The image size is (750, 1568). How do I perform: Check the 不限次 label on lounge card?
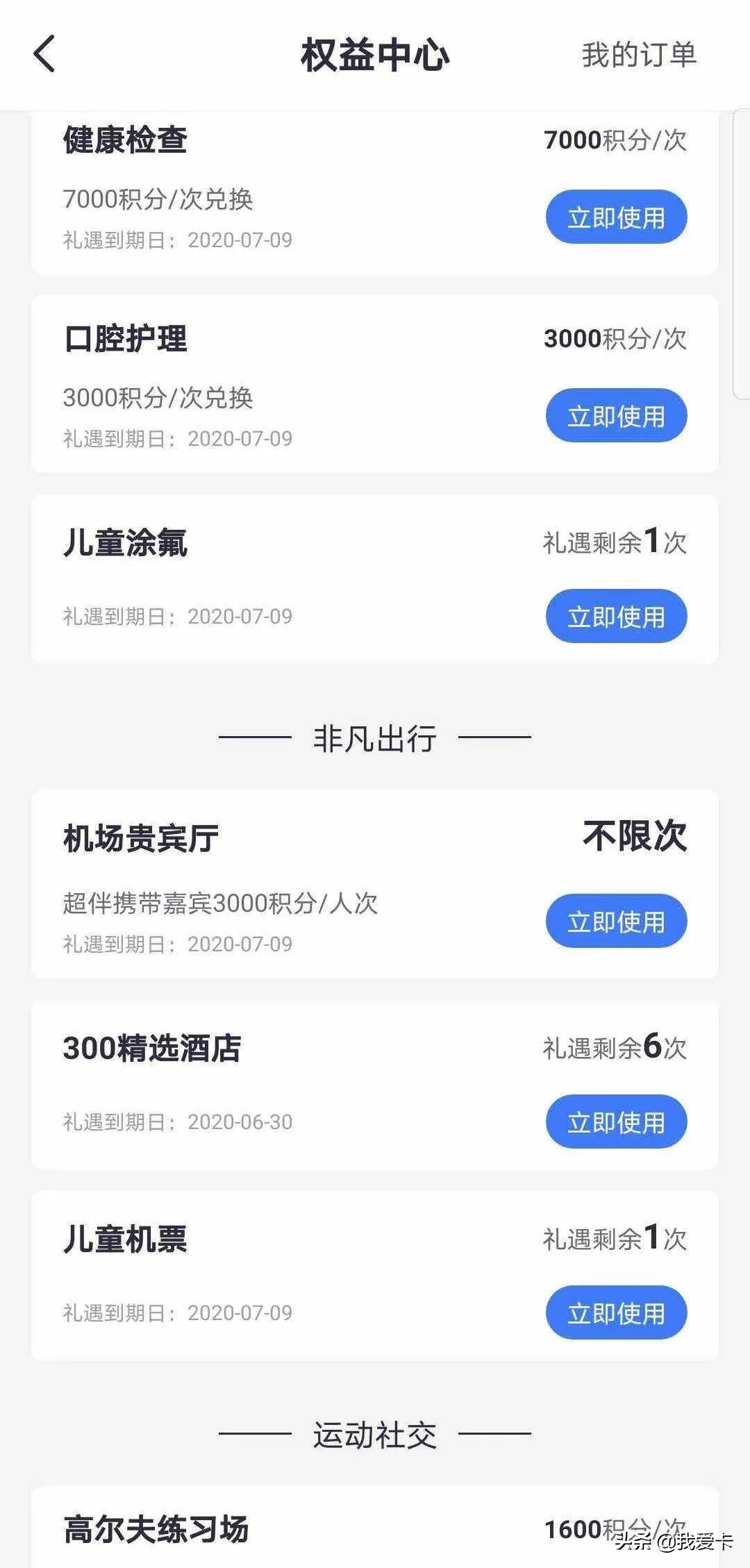click(636, 837)
